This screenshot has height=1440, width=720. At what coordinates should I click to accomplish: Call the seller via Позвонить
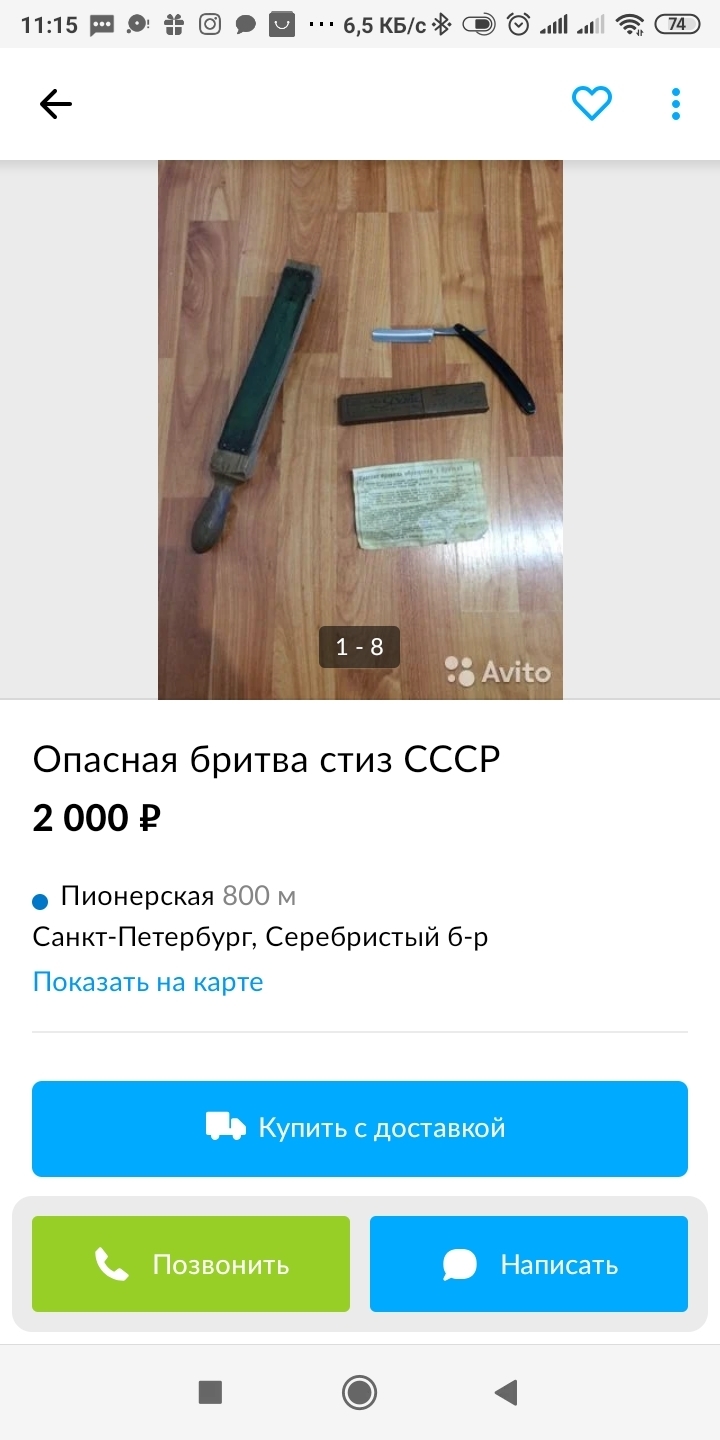[x=191, y=1264]
